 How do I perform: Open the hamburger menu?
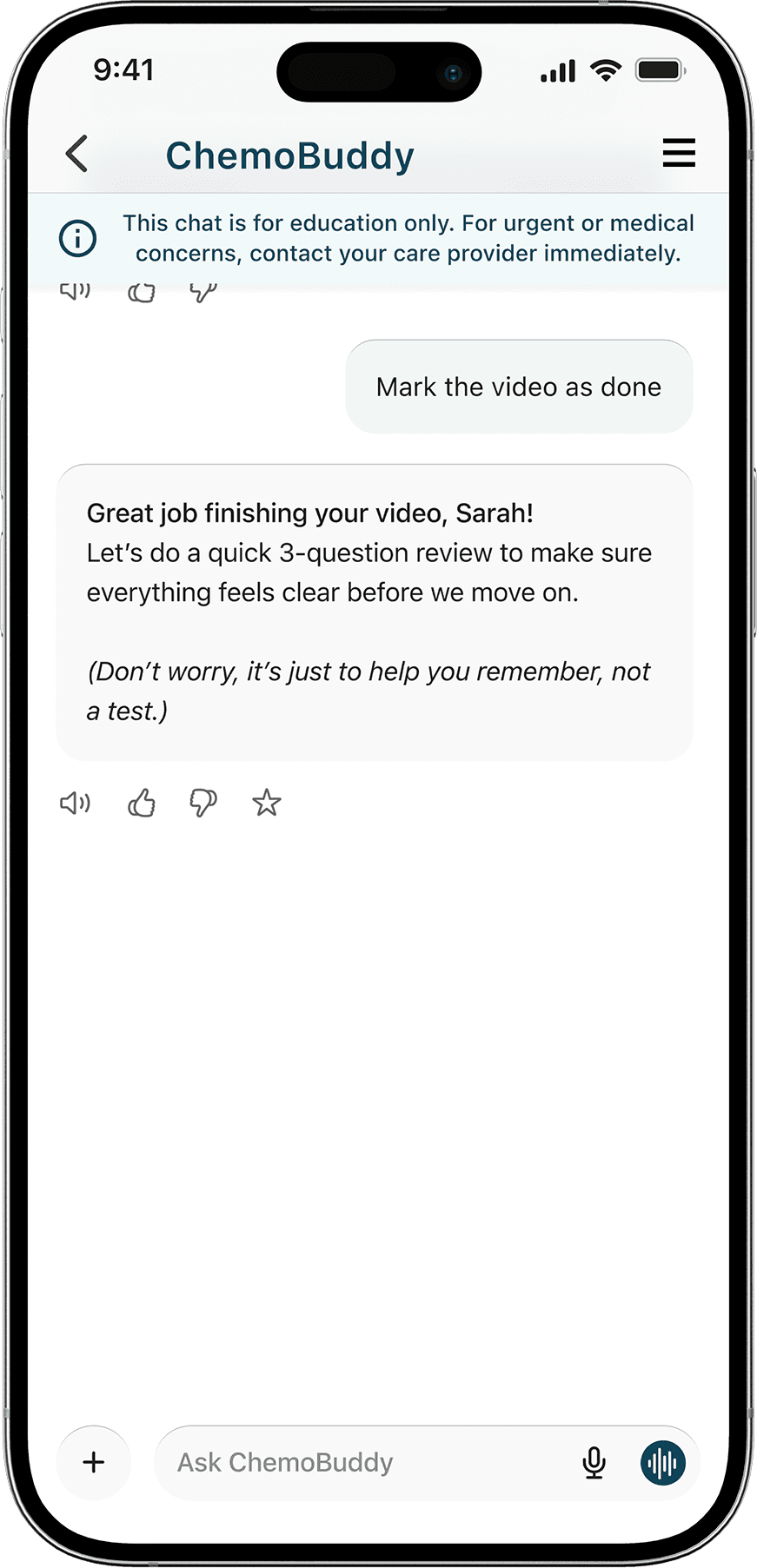click(x=679, y=153)
